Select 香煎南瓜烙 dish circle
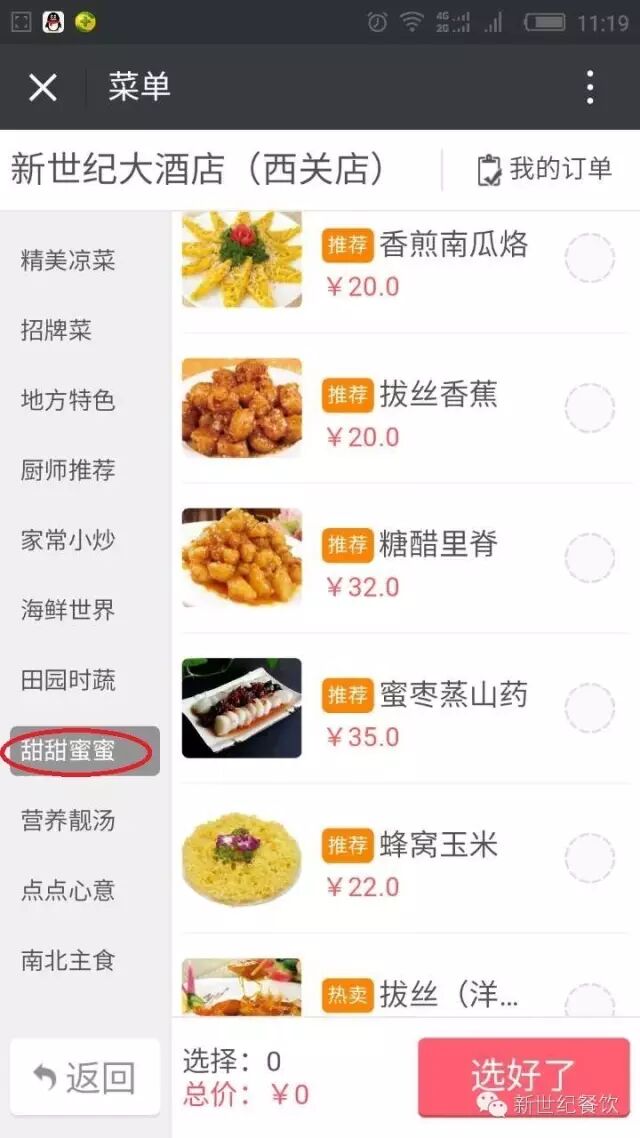The image size is (640, 1138). click(589, 259)
